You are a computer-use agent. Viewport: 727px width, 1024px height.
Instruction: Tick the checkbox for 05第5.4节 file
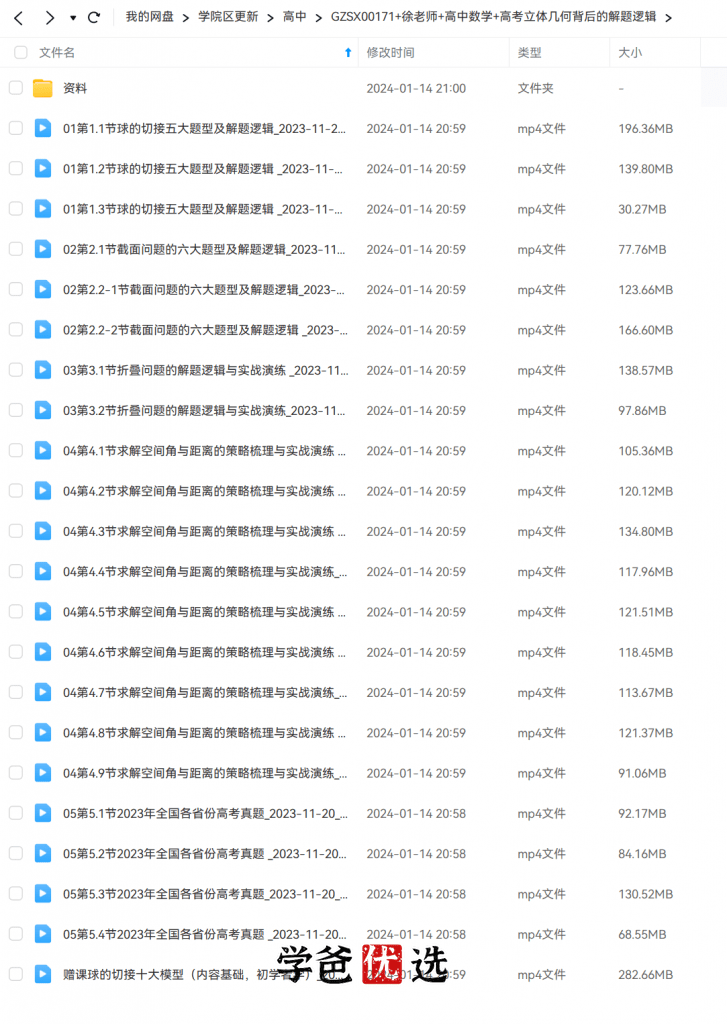point(16,933)
